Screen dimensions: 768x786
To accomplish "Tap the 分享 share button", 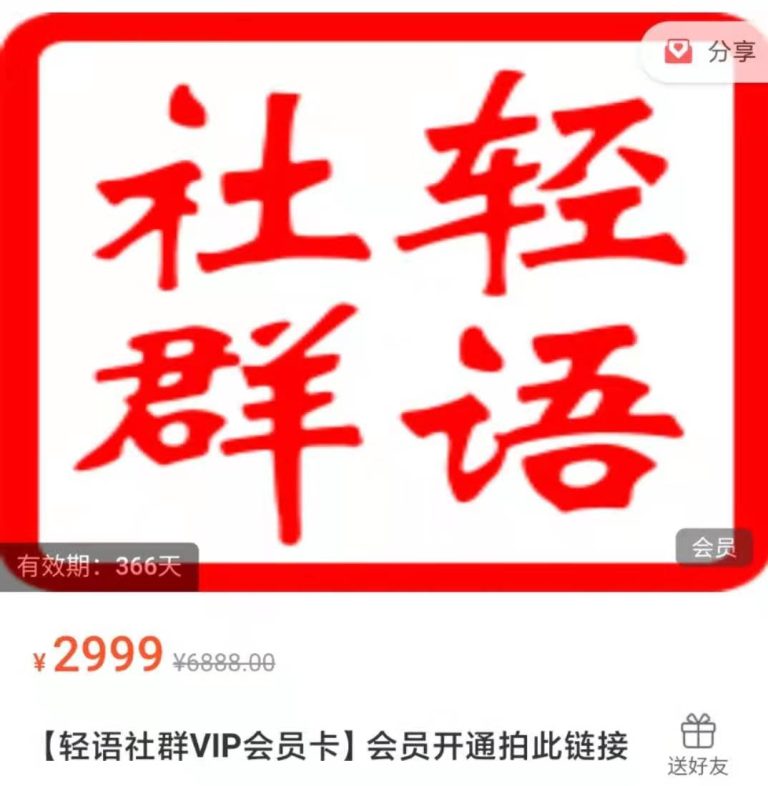I will pyautogui.click(x=714, y=52).
